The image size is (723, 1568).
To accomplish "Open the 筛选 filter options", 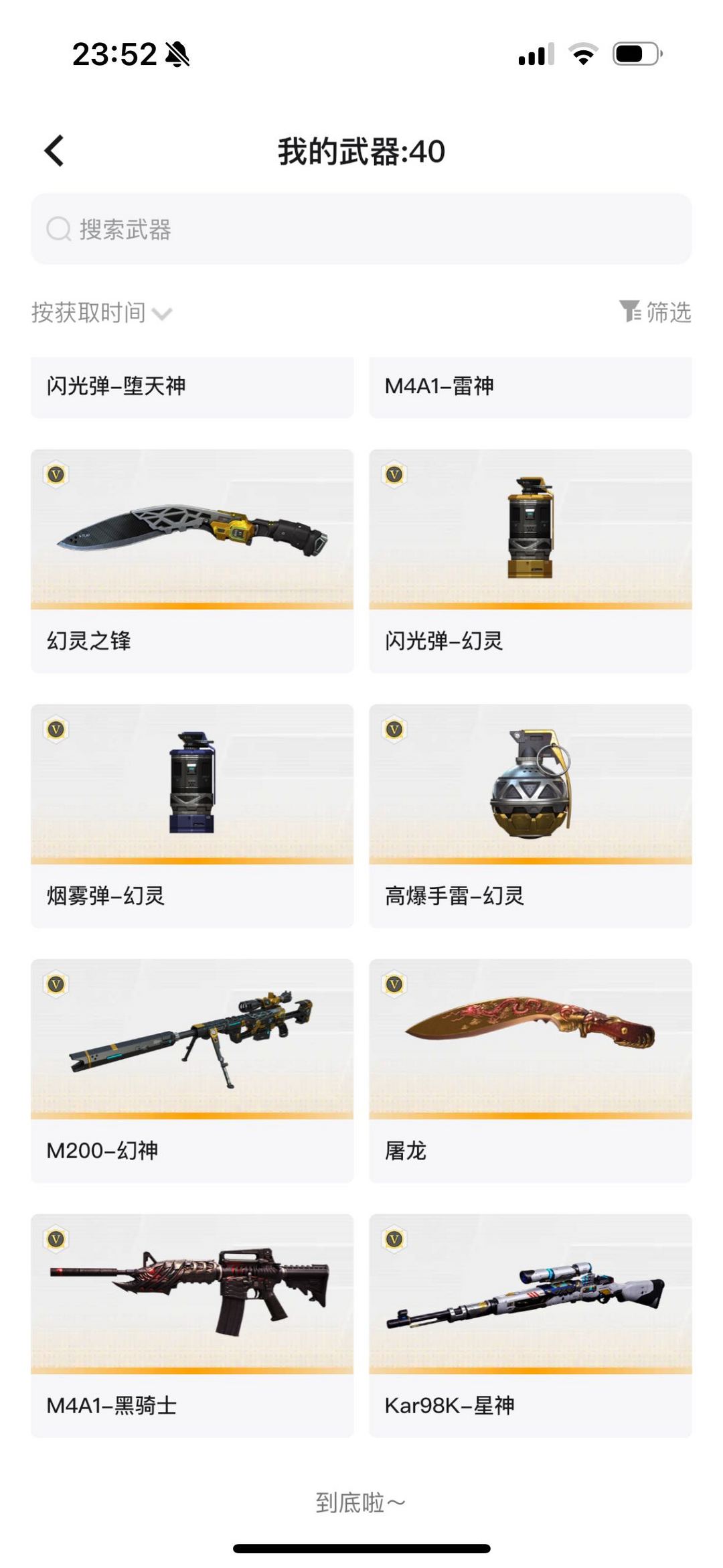I will tap(655, 312).
